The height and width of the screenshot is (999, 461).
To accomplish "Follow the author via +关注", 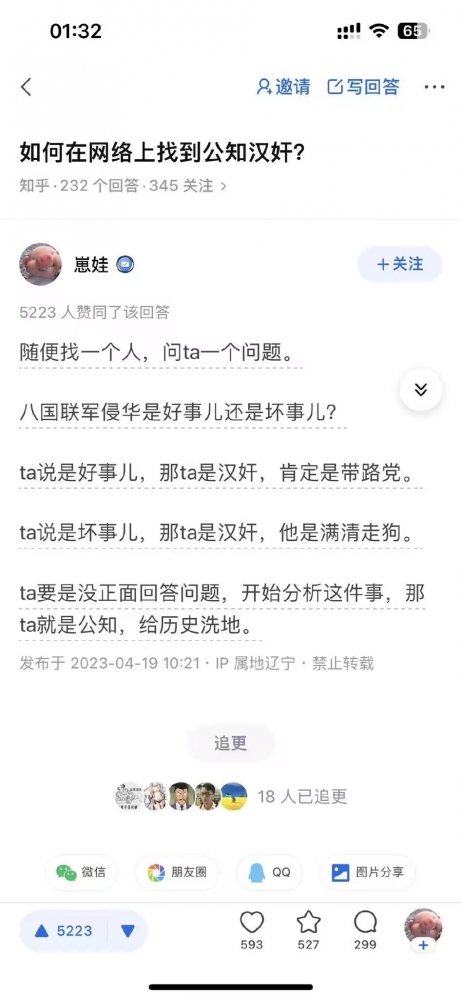I will pyautogui.click(x=400, y=264).
